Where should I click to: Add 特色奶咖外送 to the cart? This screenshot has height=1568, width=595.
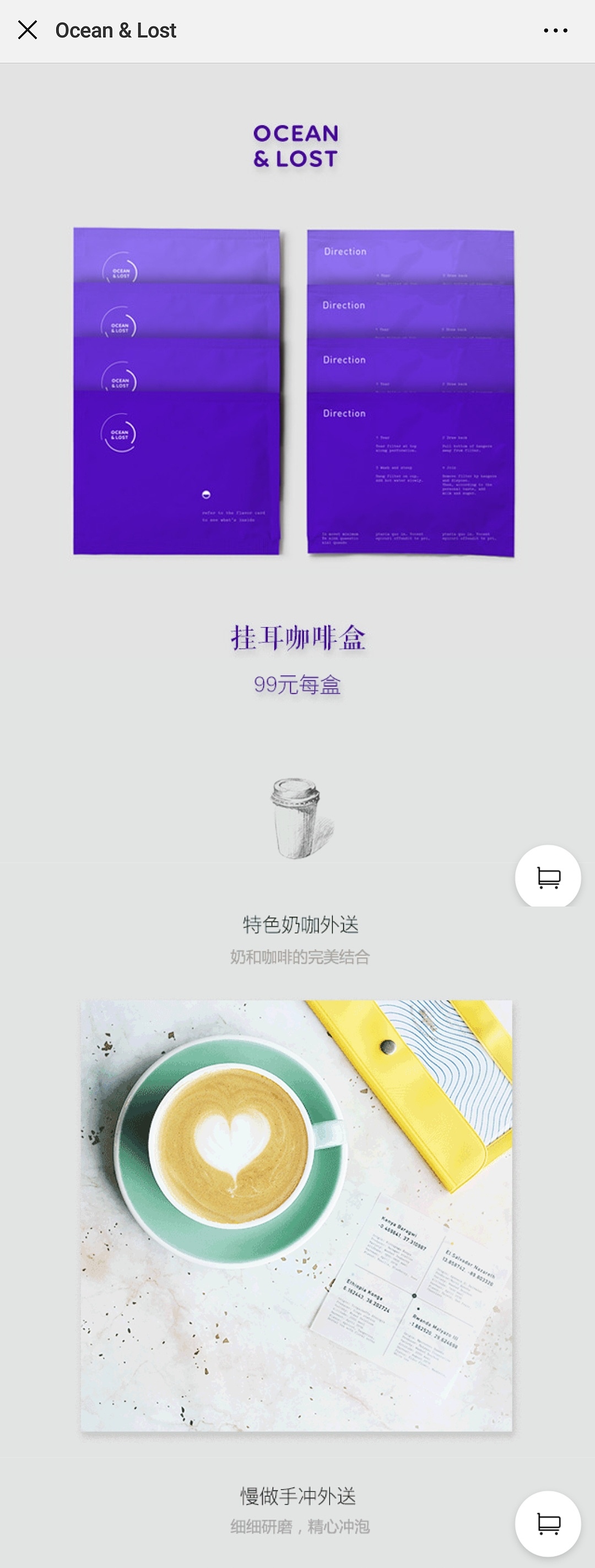point(548,878)
